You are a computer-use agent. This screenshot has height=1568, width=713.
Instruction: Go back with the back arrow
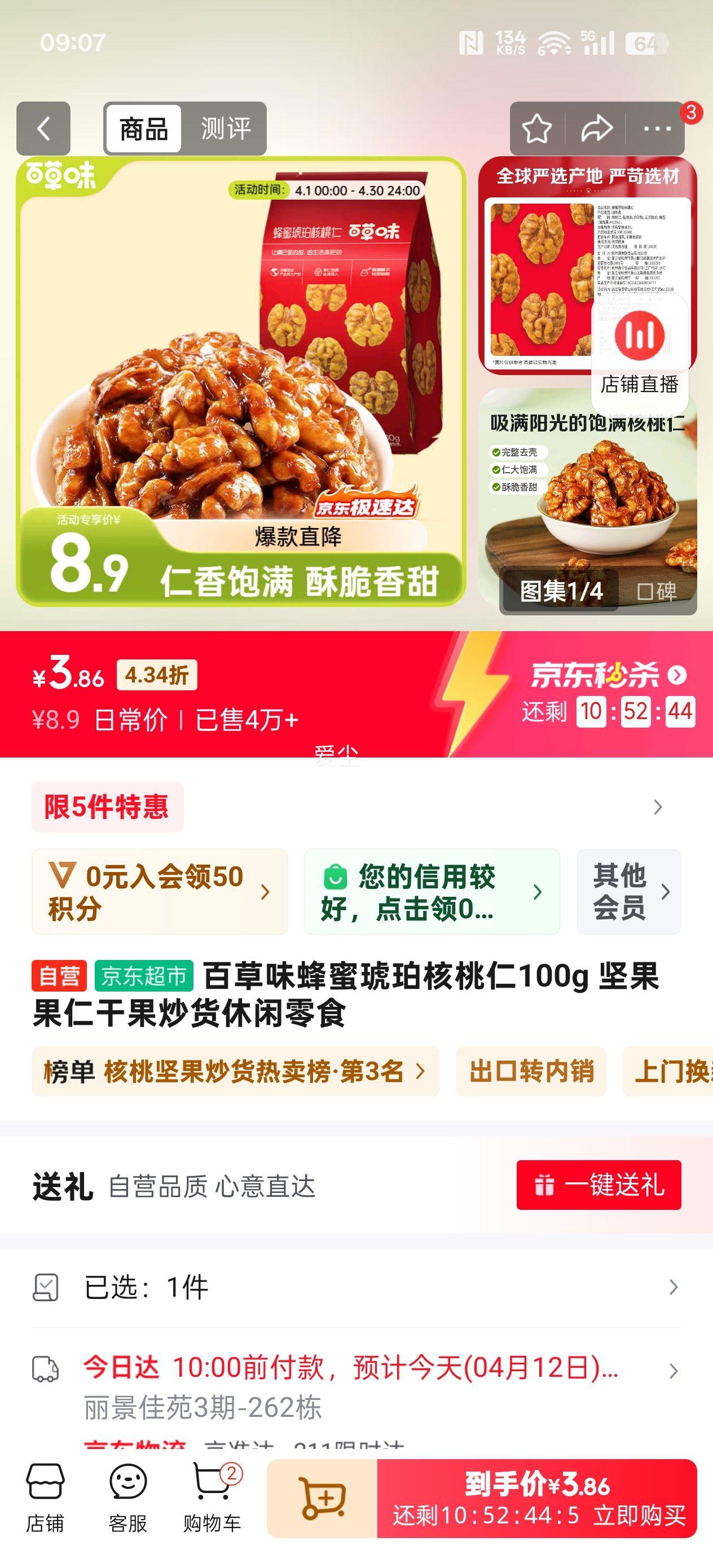coord(43,129)
